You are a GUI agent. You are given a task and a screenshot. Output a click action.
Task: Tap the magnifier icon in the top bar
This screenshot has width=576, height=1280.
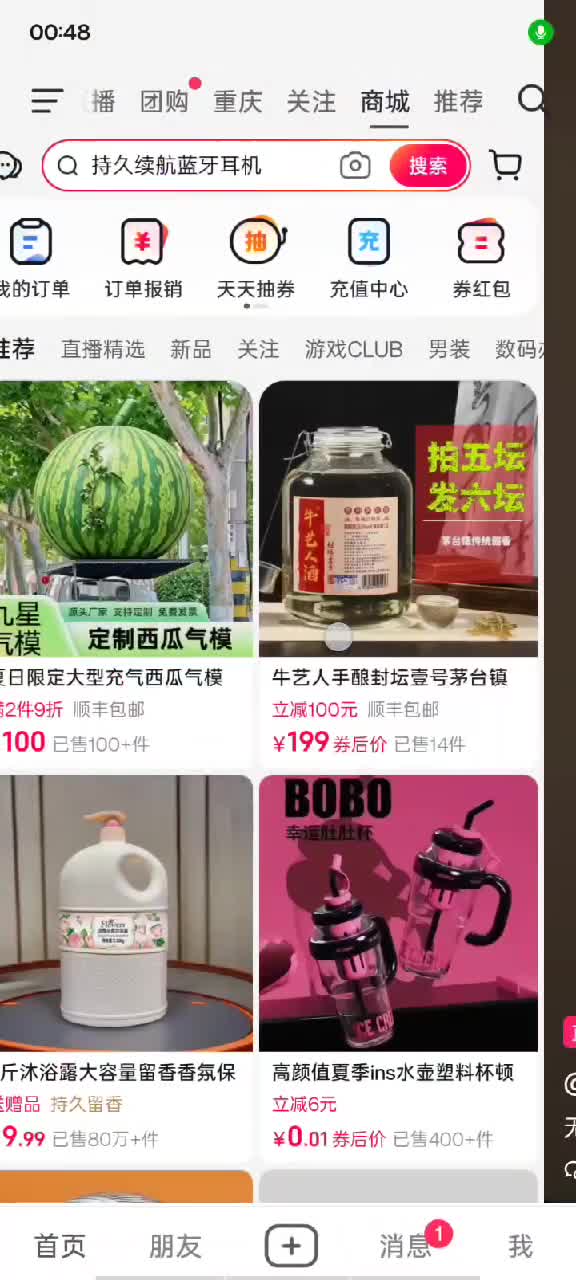click(x=531, y=100)
